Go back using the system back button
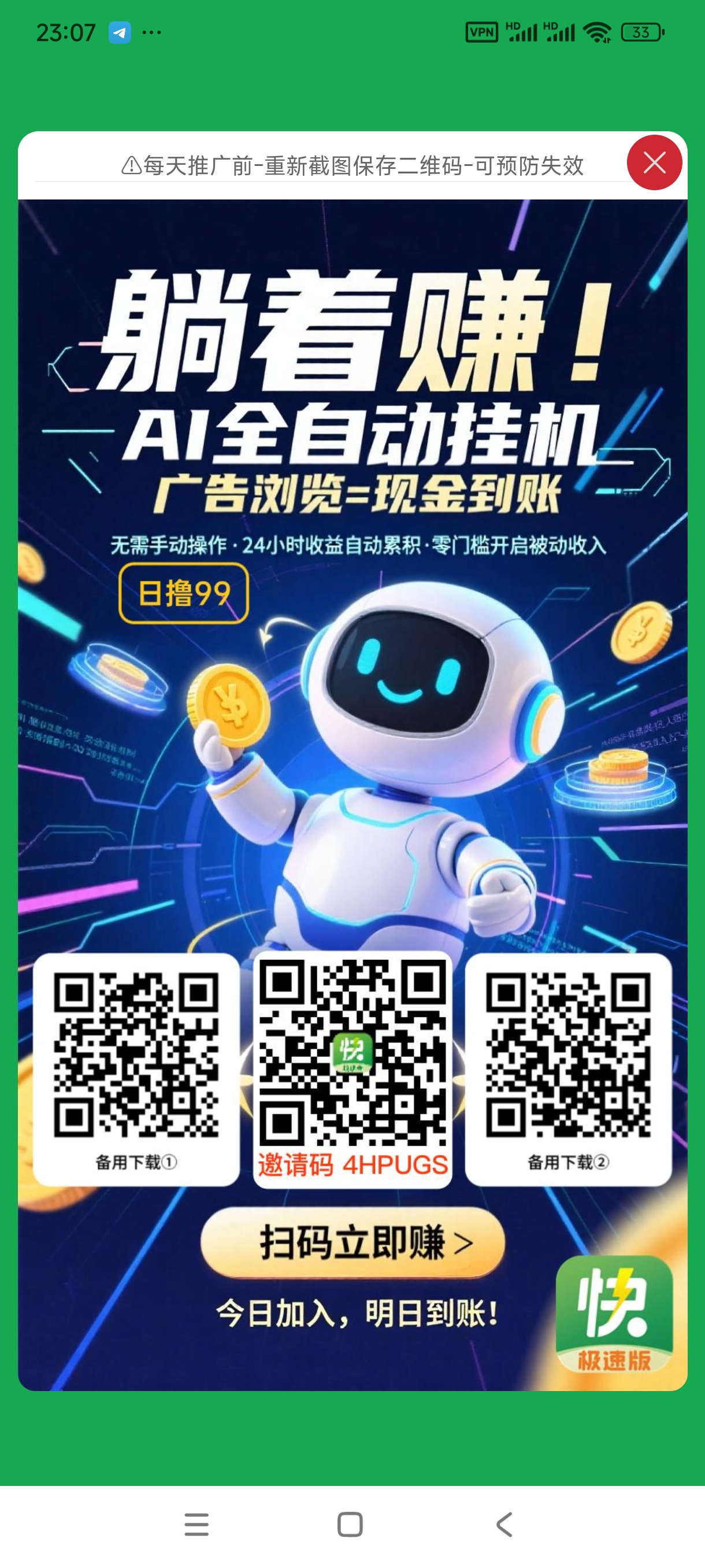705x1568 pixels. point(504,1524)
